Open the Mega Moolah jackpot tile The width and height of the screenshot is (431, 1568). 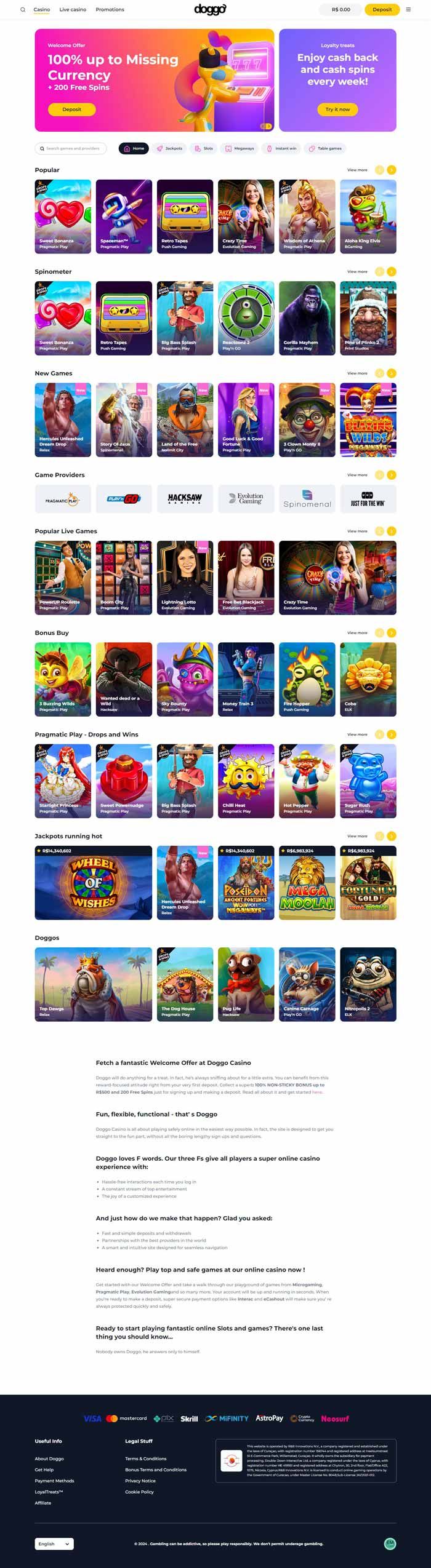pos(307,882)
